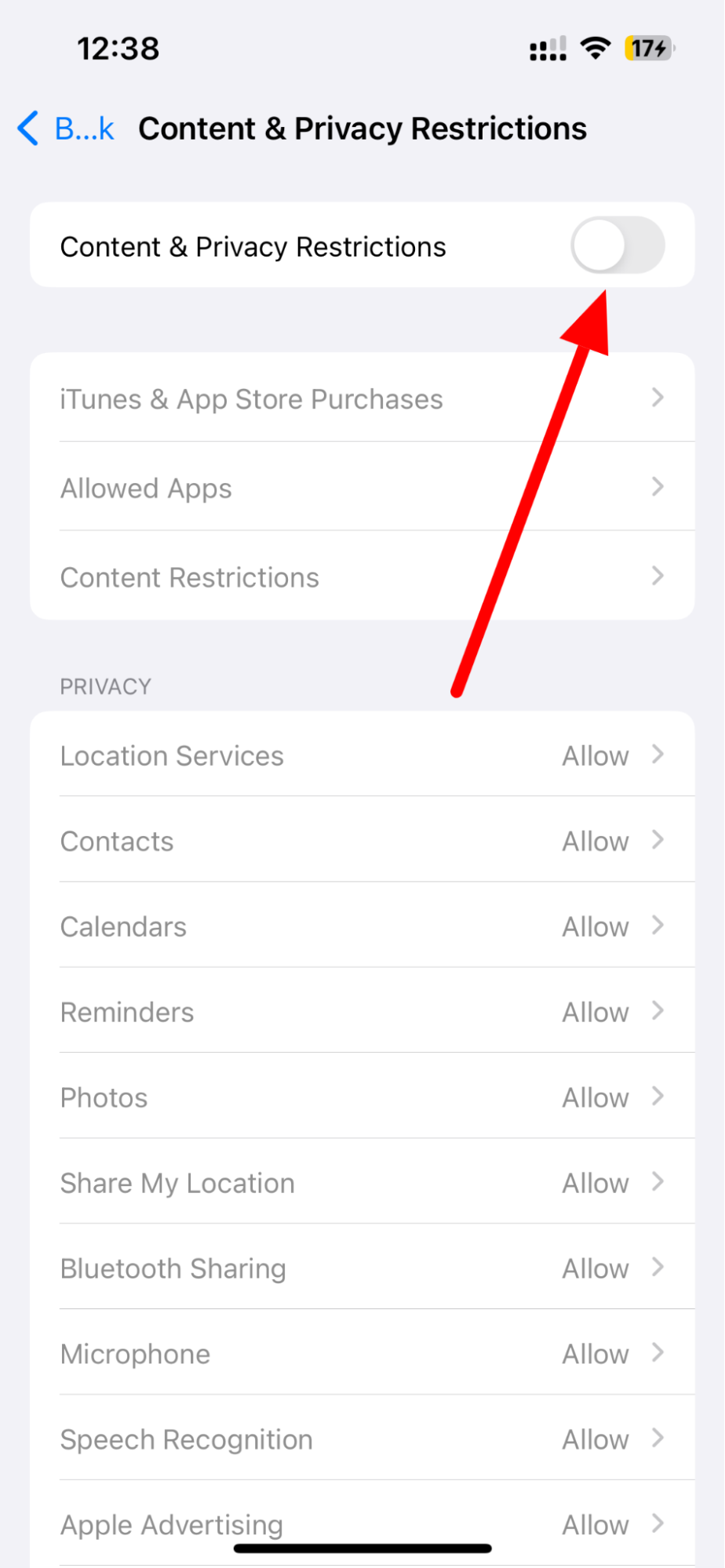Expand the Content Restrictions section
Viewport: 725px width, 1568px height.
362,577
